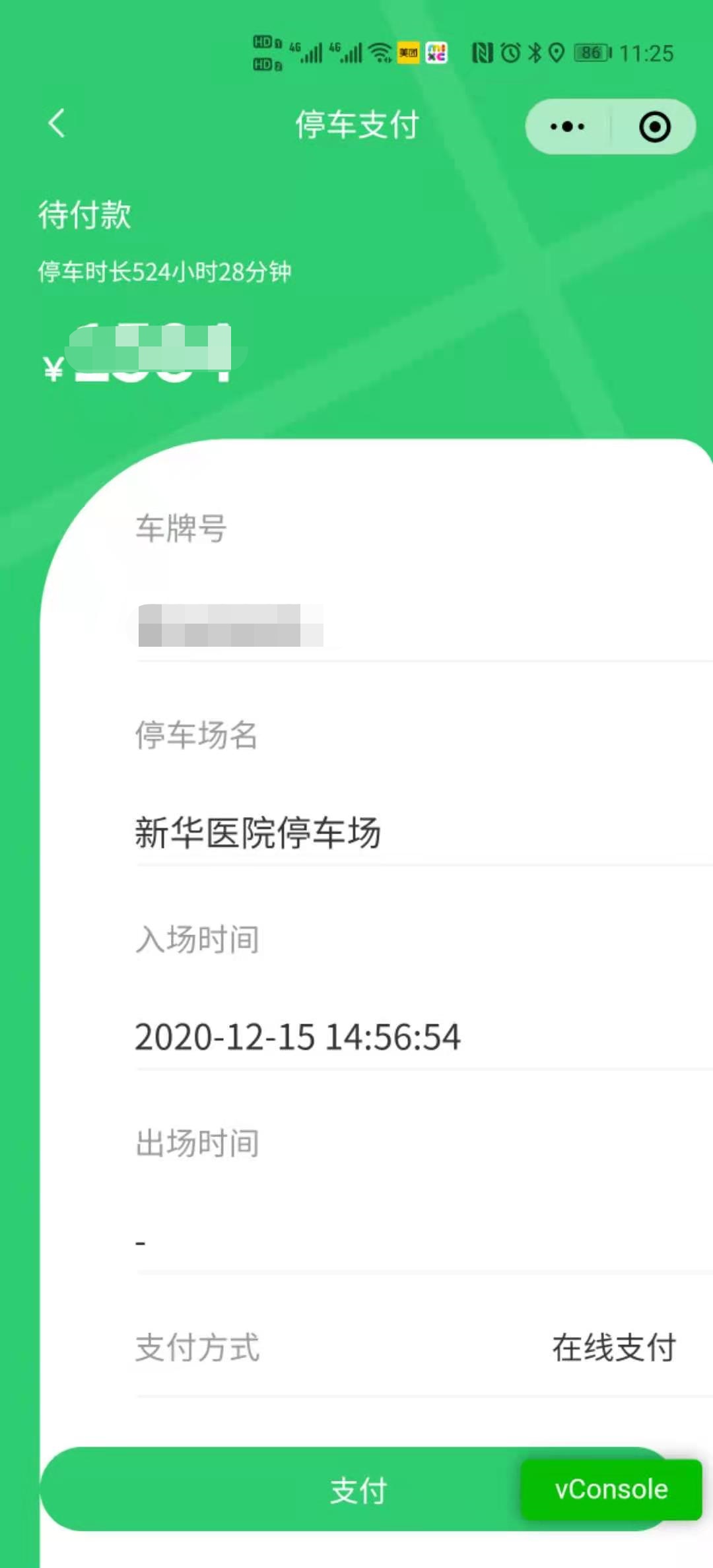Go back from the 停车支付 page
713x1568 pixels.
(57, 124)
